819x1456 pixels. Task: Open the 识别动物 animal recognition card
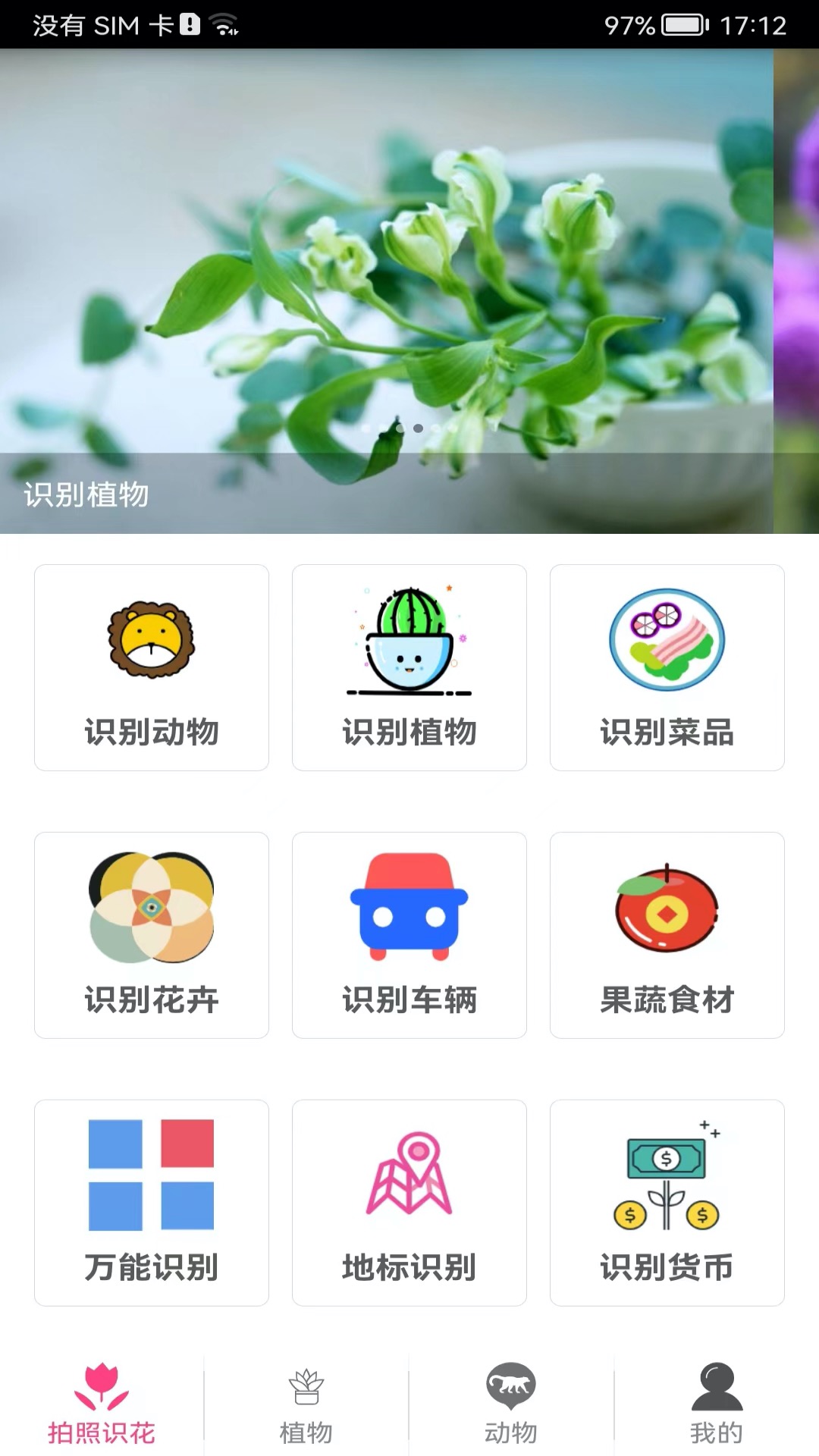[x=152, y=667]
